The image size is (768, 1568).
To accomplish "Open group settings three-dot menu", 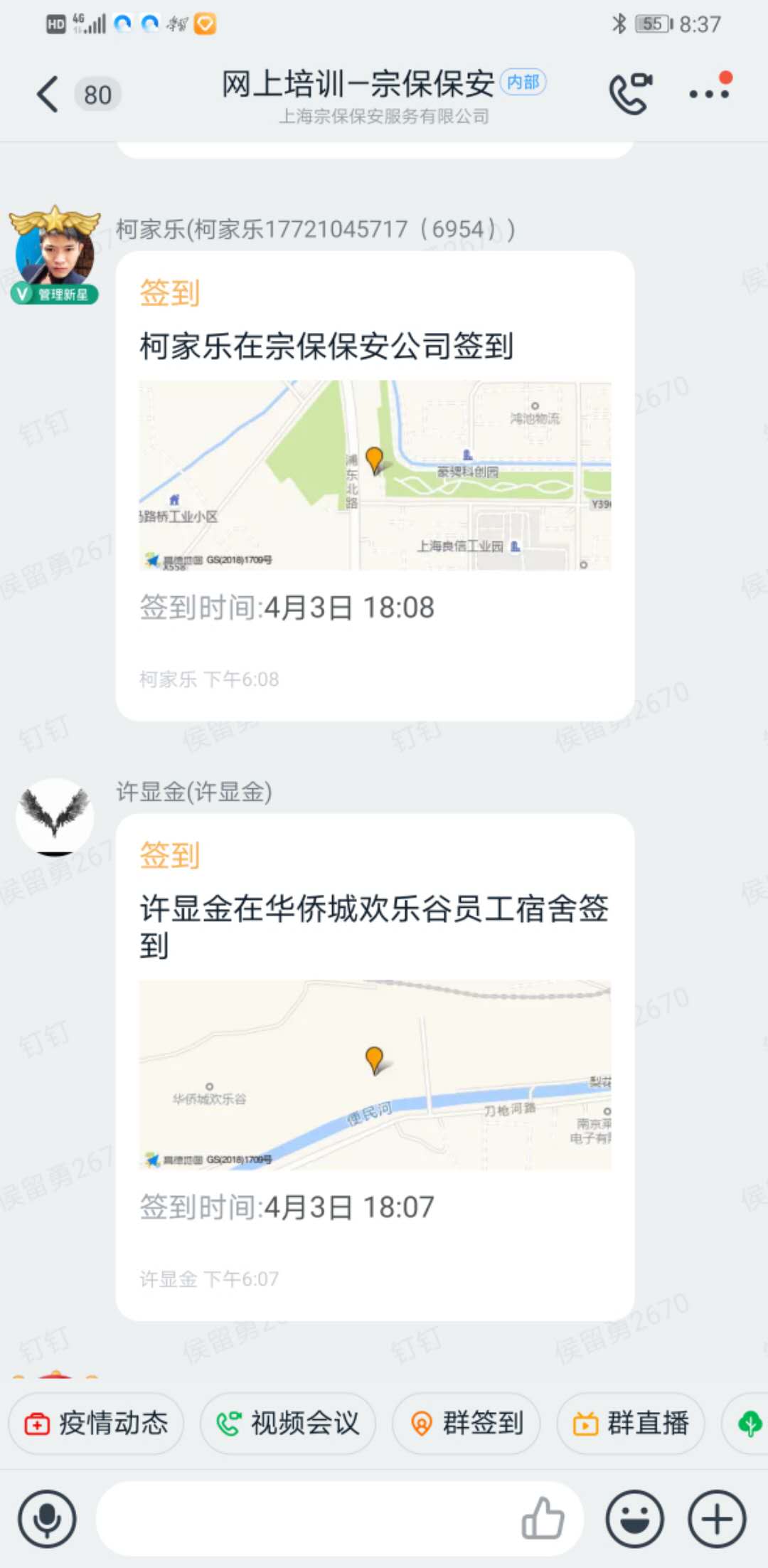I will coord(710,92).
